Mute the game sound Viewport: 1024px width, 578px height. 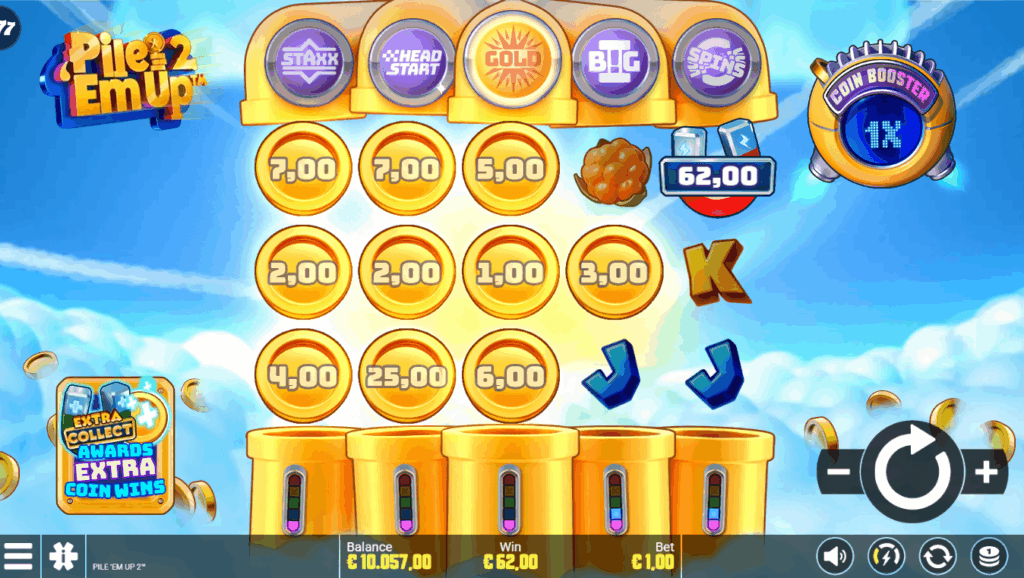836,556
